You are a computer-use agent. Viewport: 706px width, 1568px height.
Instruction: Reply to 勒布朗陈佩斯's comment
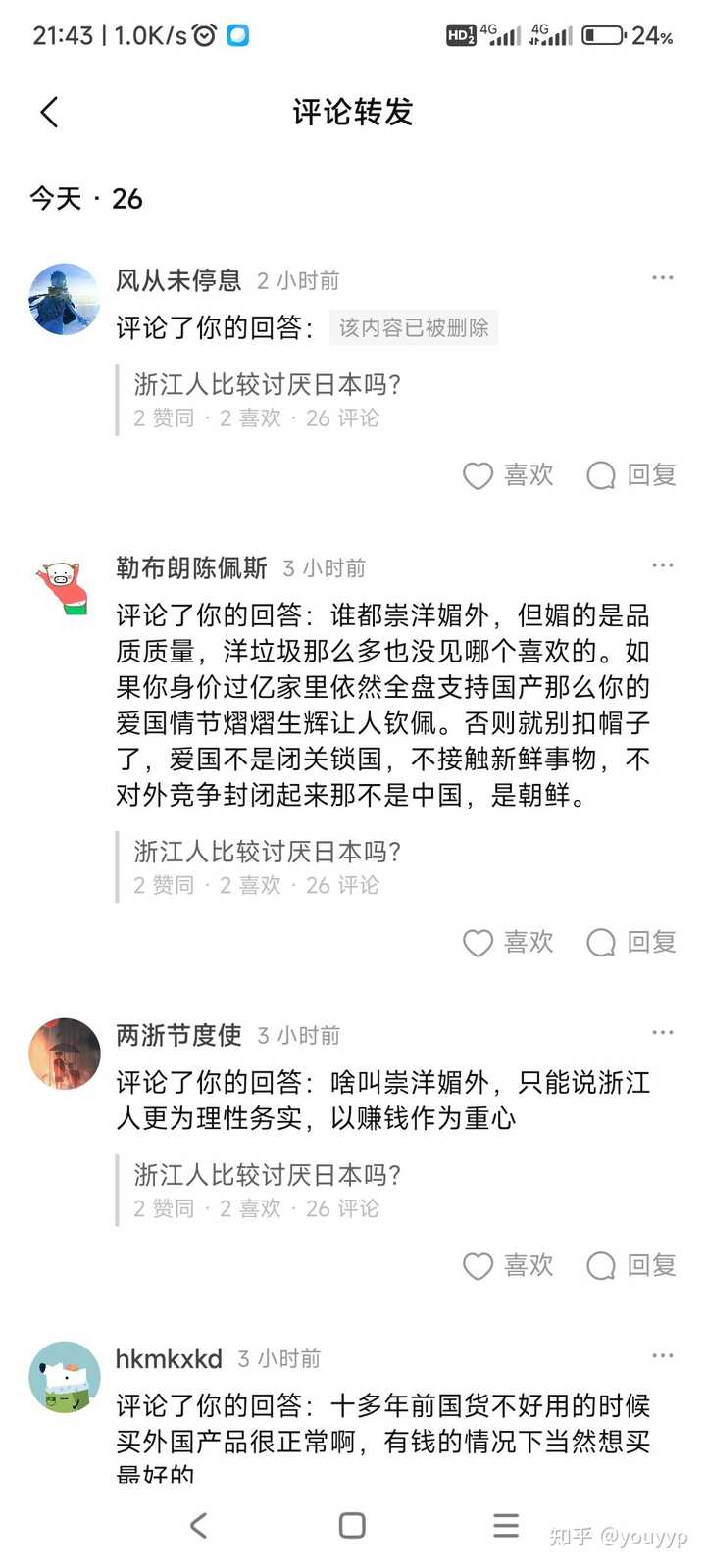tap(631, 943)
